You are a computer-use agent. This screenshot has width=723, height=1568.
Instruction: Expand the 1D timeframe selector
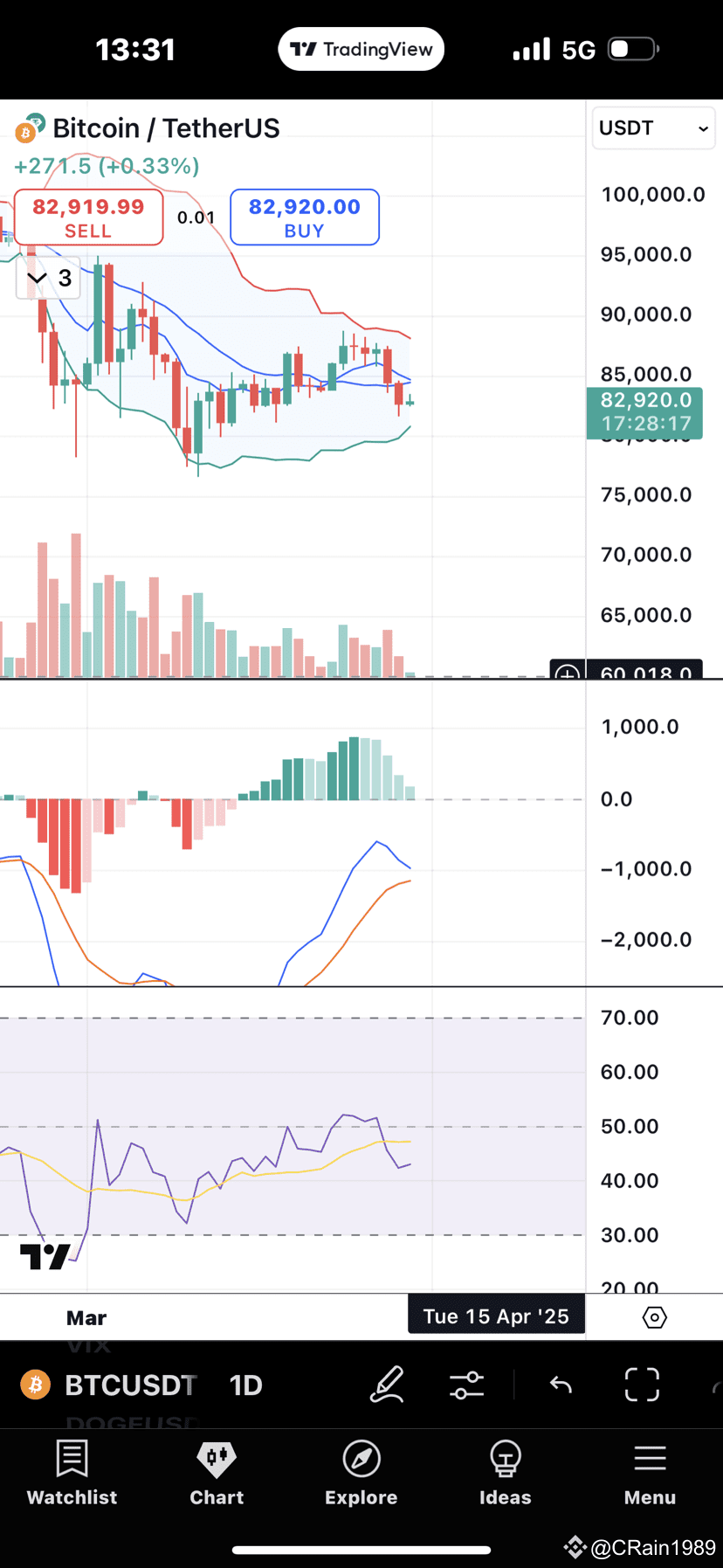click(245, 1385)
